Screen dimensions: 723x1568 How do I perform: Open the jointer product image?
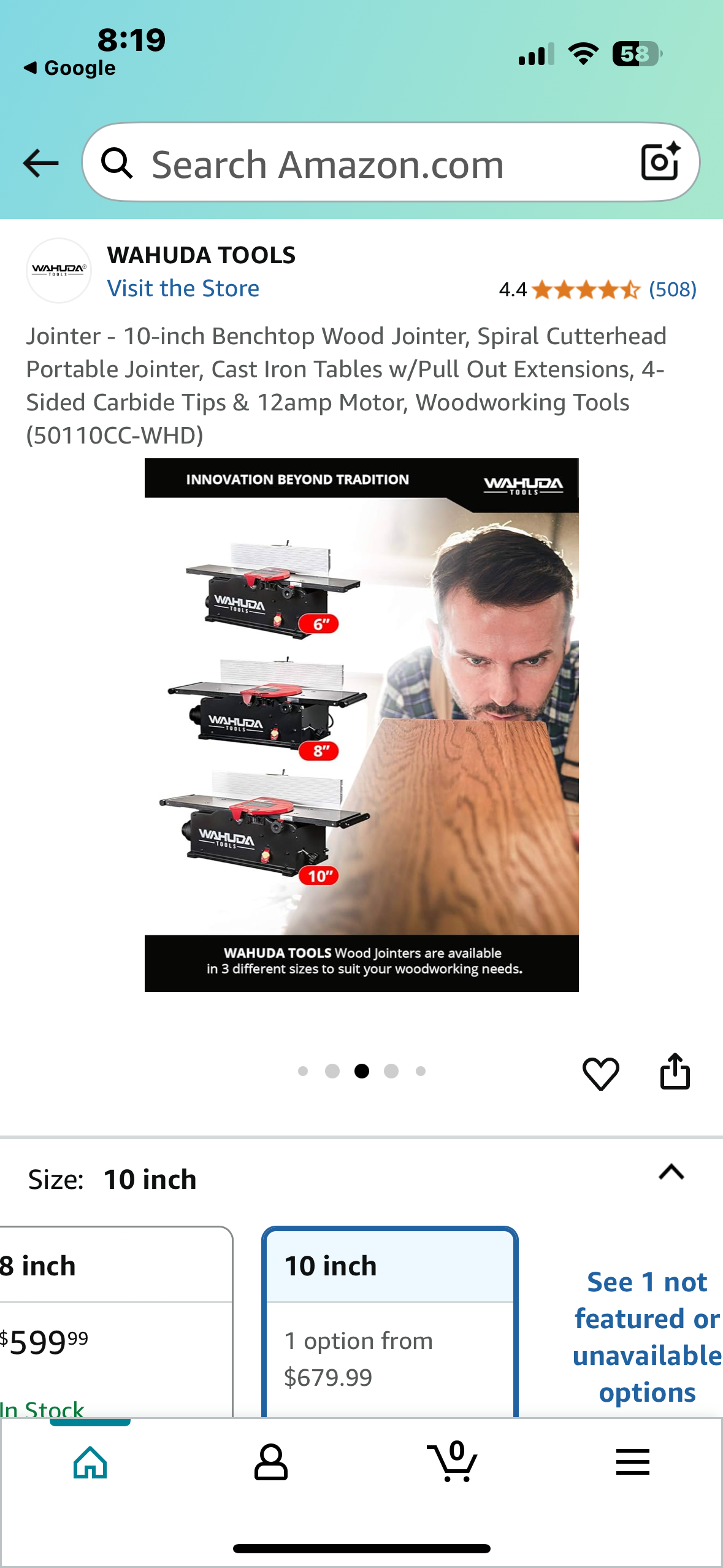pos(361,724)
